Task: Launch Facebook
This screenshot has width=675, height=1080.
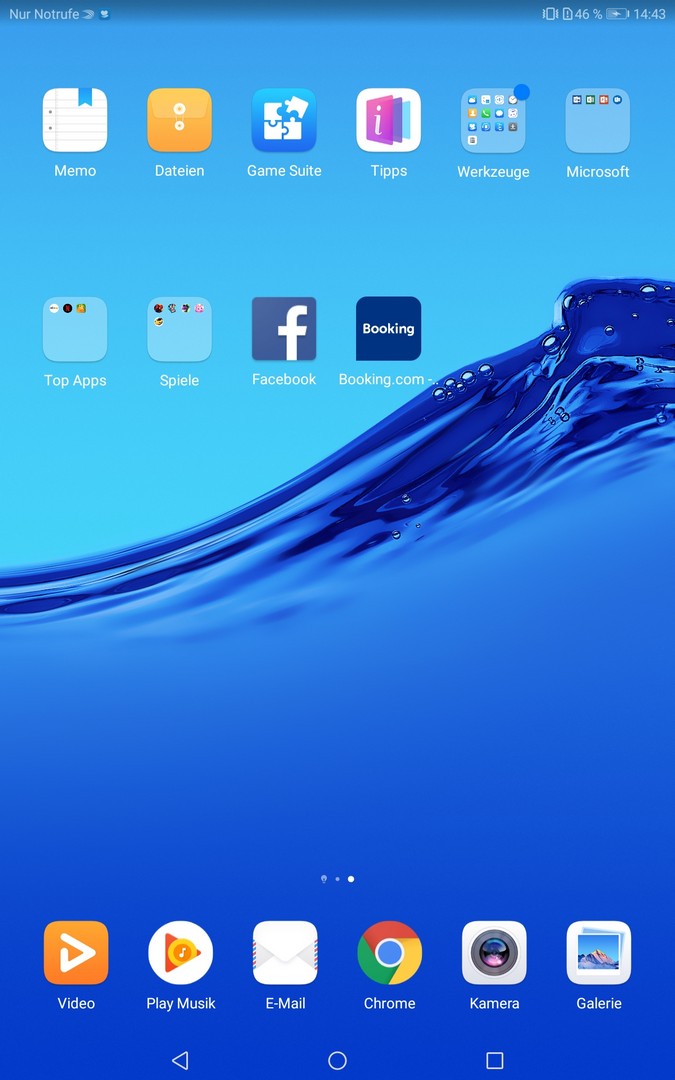Action: point(284,329)
